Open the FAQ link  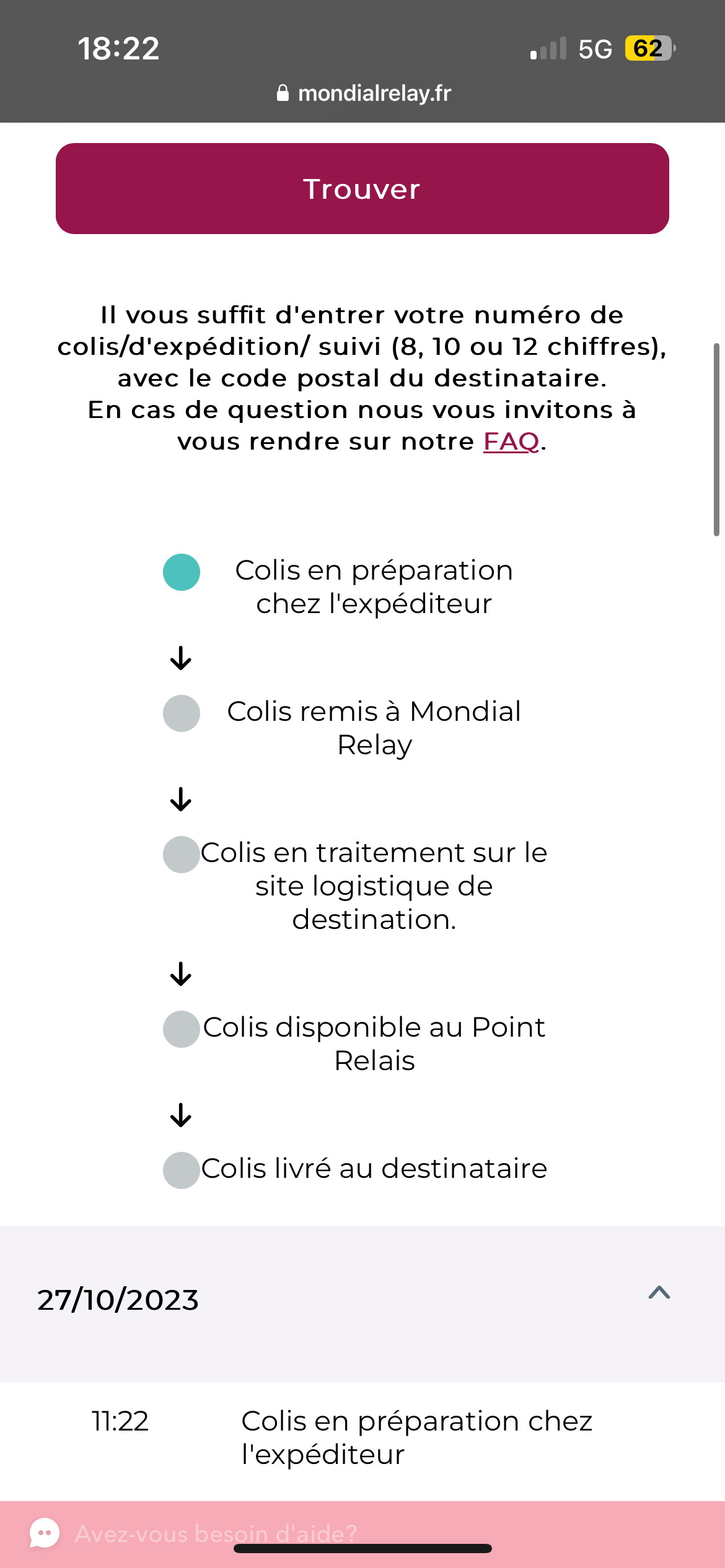[511, 442]
